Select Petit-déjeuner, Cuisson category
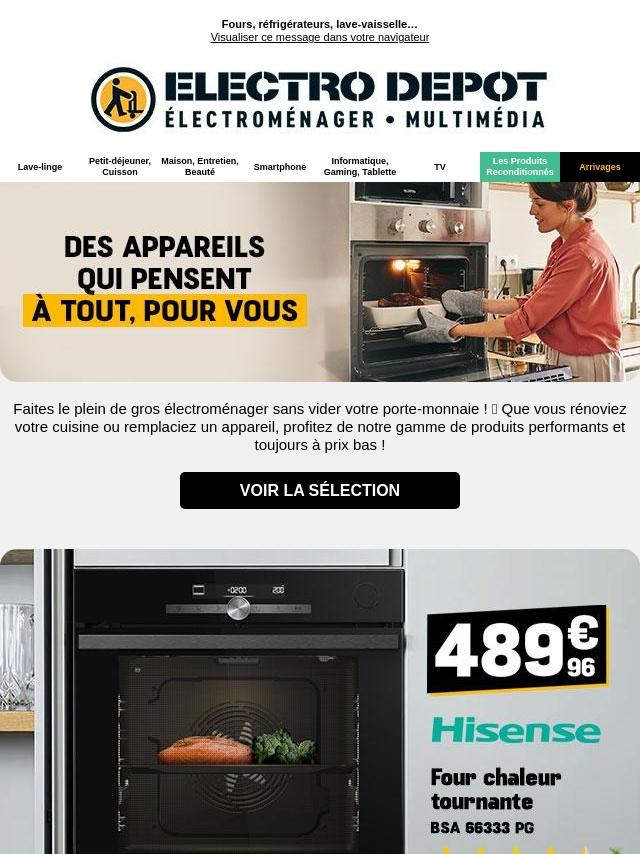Viewport: 640px width, 854px height. [120, 166]
